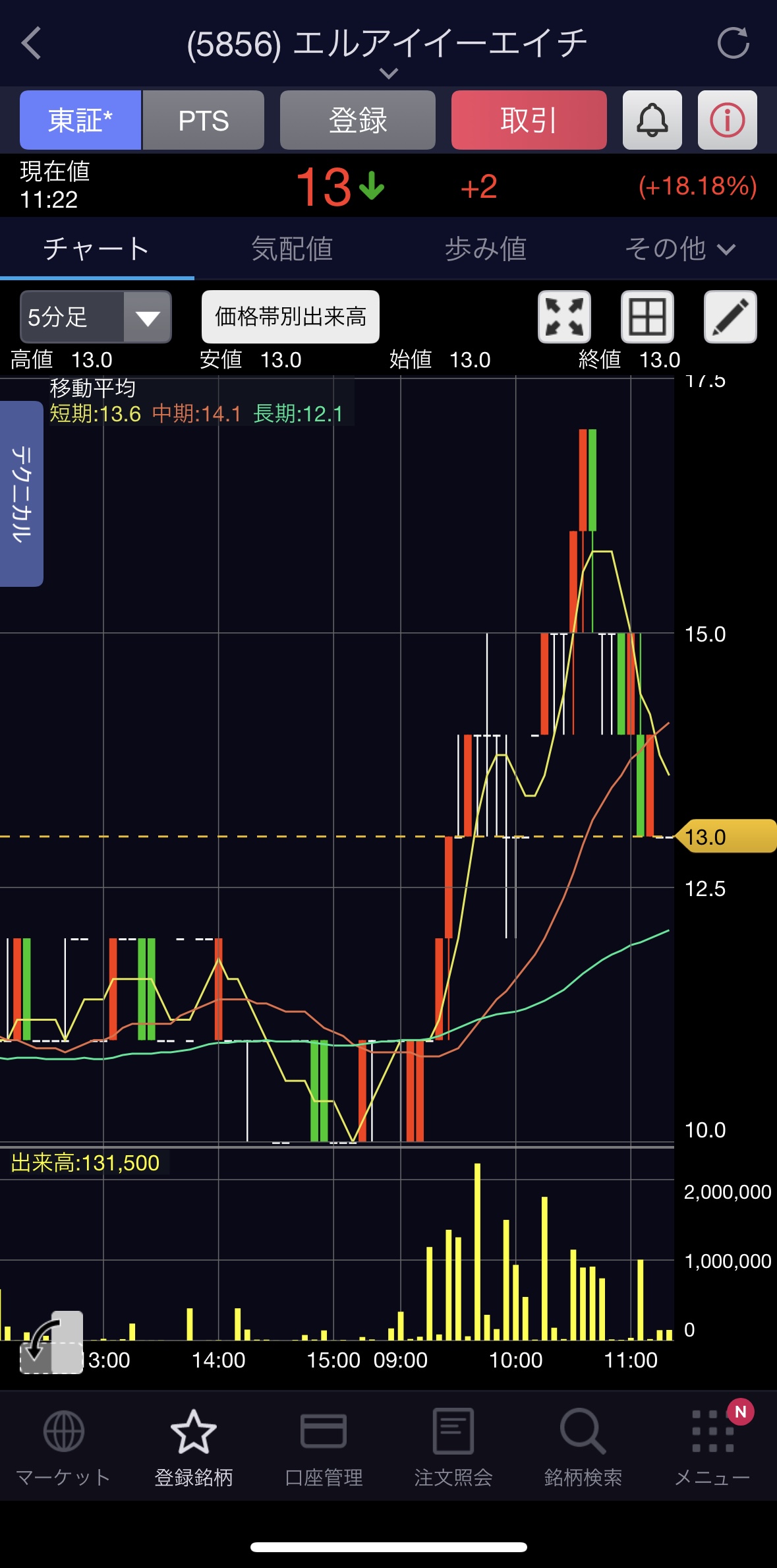Tap the 登録 button to register stock
777x1568 pixels.
[x=357, y=120]
